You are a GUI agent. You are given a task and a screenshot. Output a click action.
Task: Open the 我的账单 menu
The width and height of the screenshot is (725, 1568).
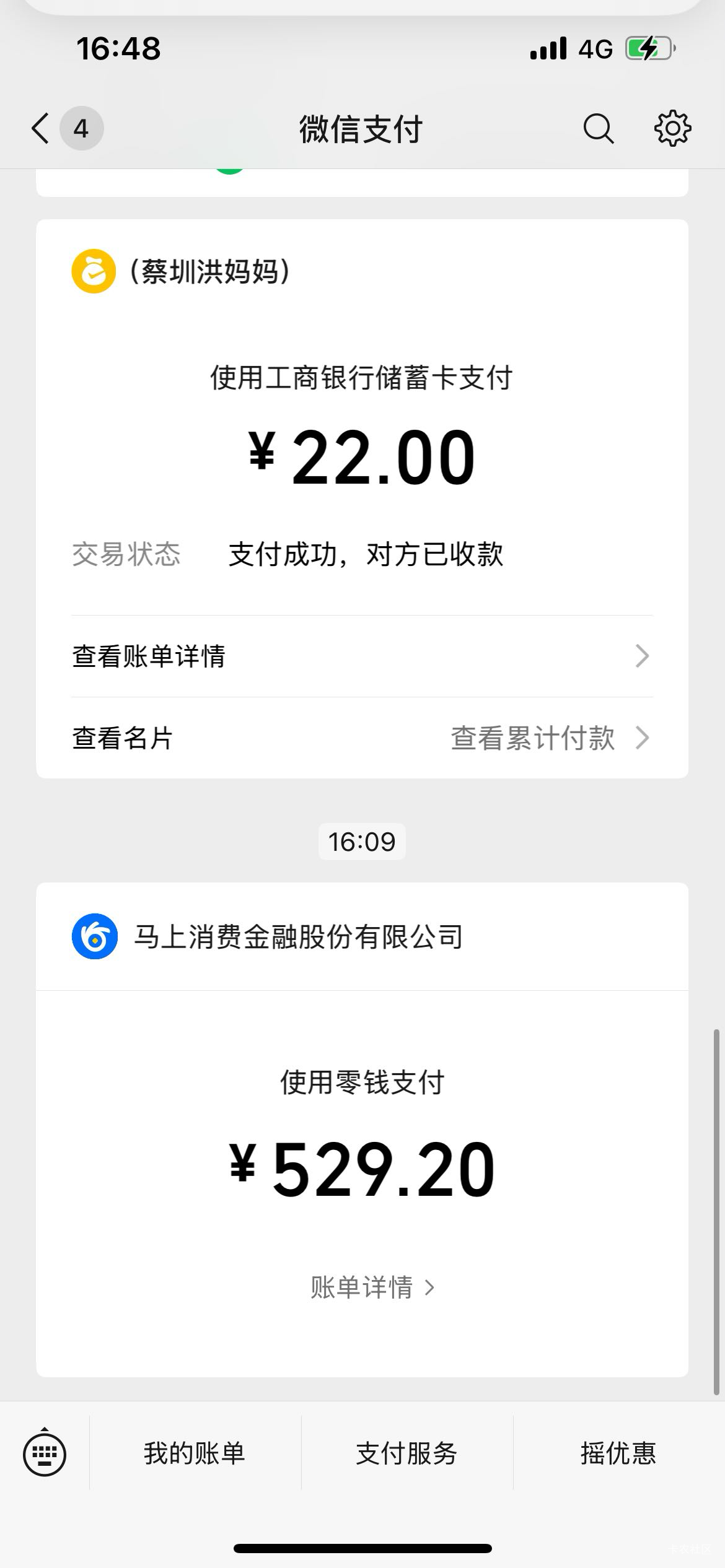coord(195,1453)
